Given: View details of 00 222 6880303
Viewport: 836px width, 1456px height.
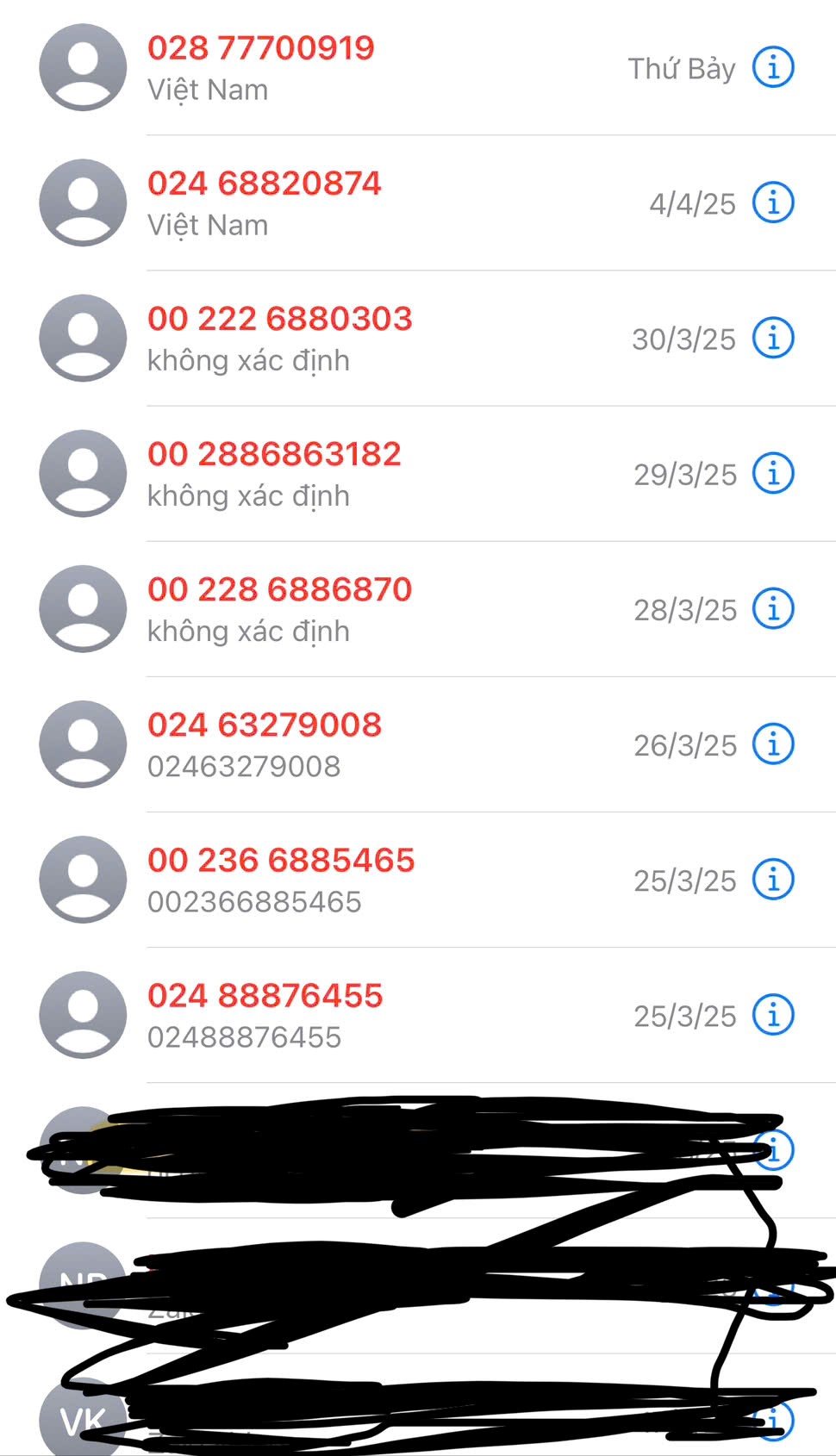Looking at the screenshot, I should tap(773, 338).
